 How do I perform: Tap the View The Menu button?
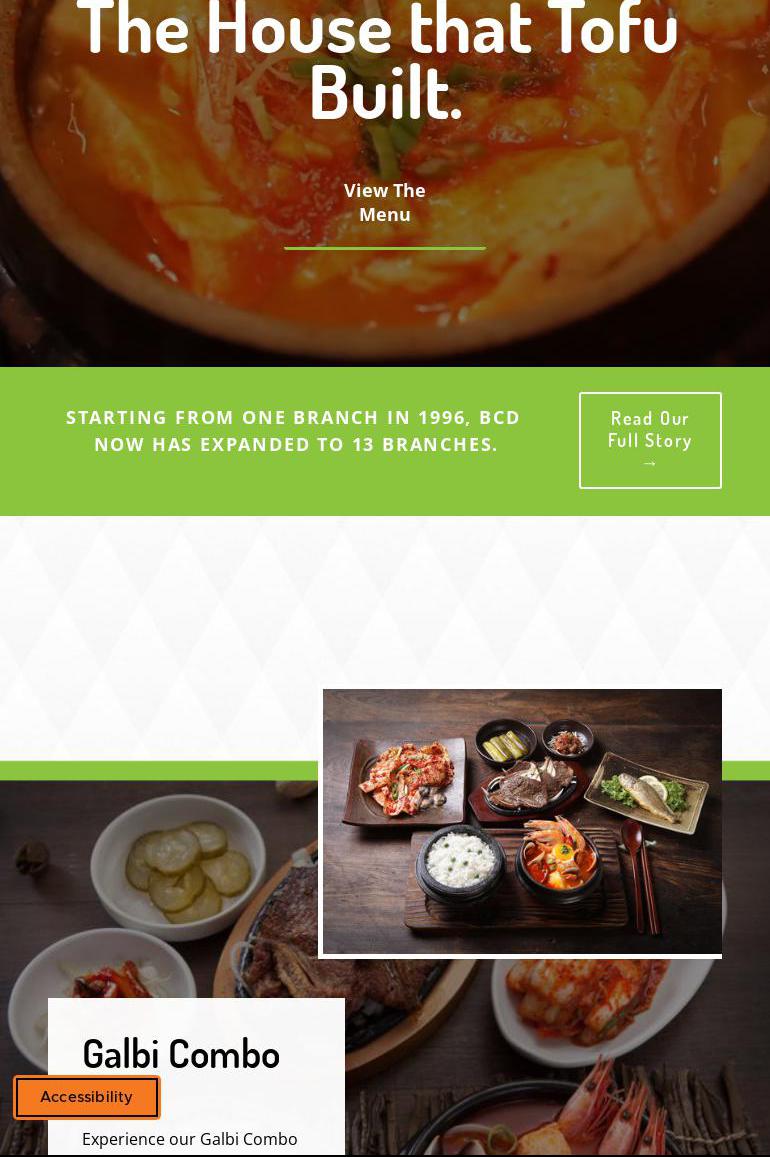[x=385, y=203]
